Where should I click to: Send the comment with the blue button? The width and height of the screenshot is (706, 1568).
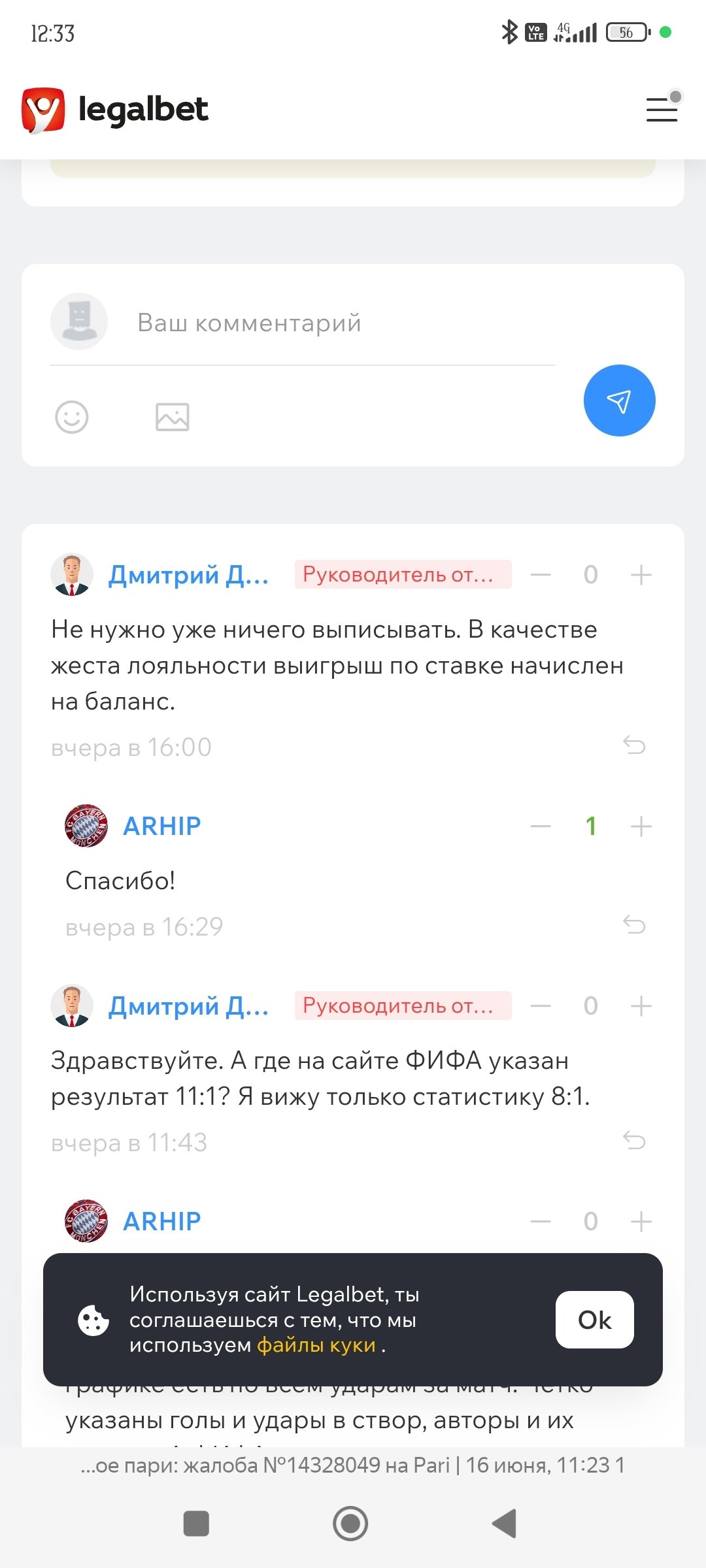619,400
